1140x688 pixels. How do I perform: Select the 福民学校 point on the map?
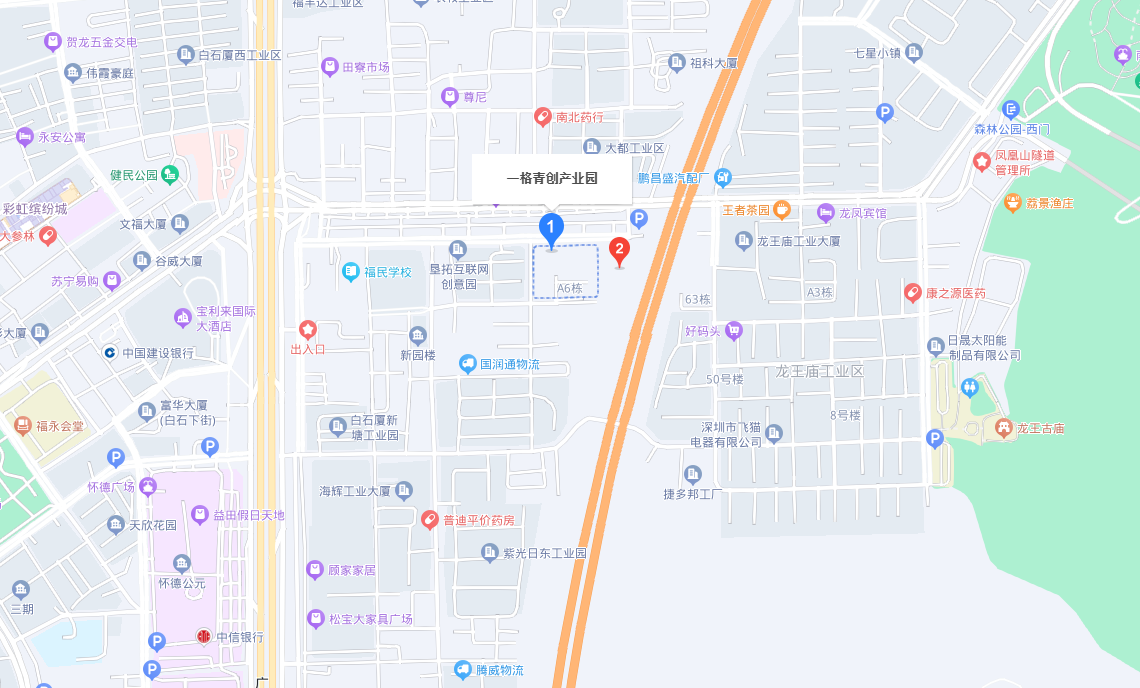click(351, 271)
